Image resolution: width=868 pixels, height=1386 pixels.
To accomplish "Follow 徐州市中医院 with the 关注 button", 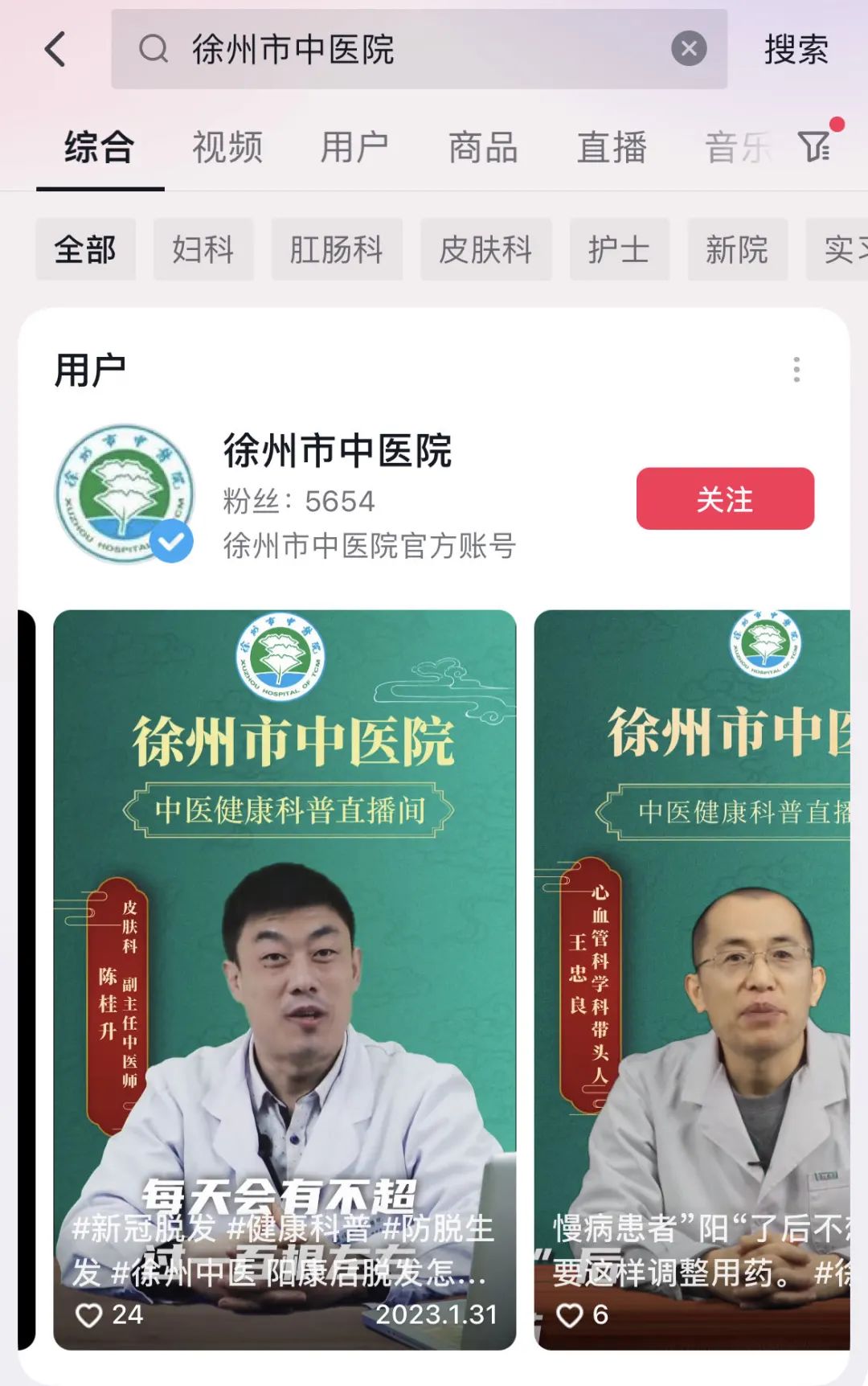I will [725, 499].
